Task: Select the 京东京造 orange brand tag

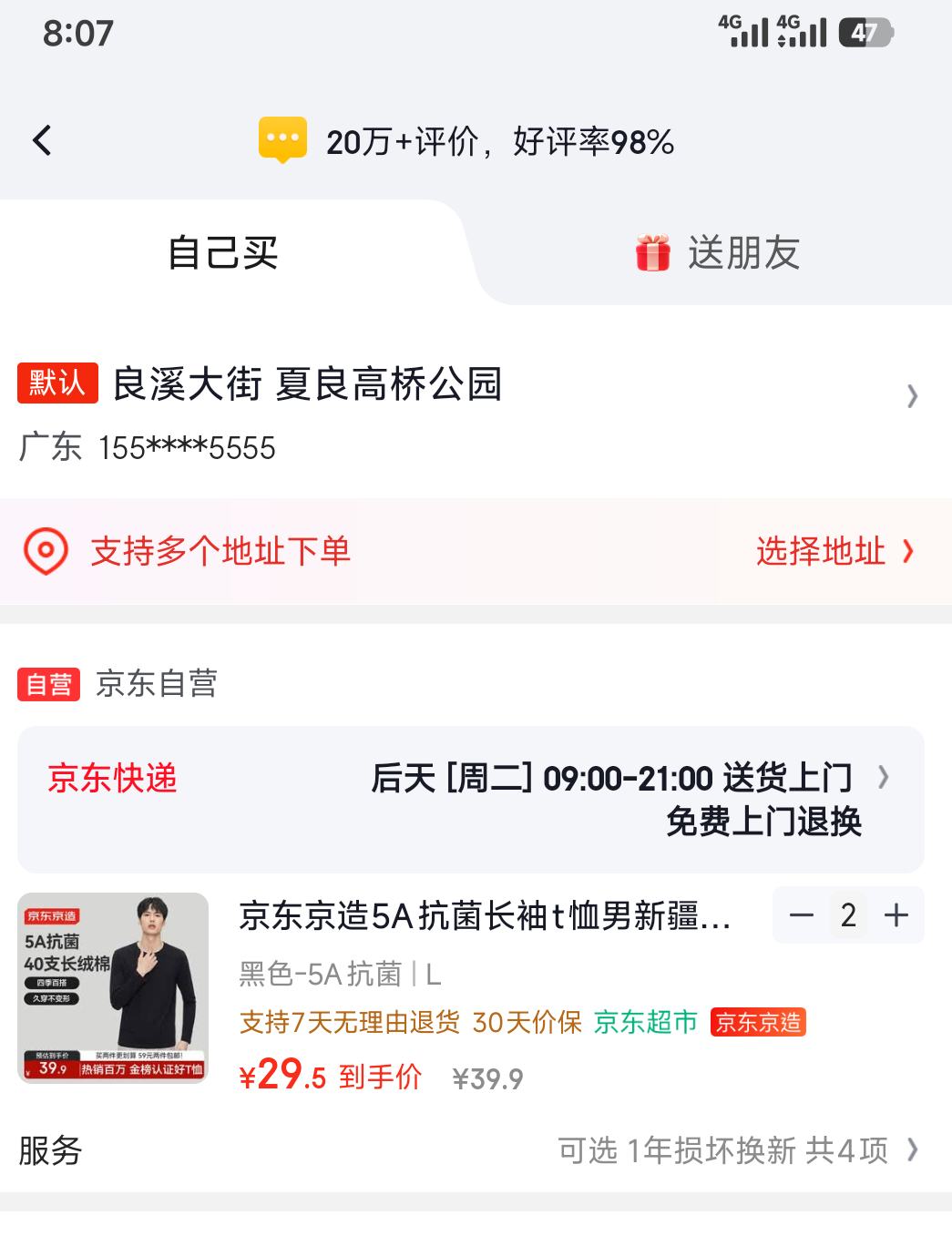Action: pos(761,1023)
